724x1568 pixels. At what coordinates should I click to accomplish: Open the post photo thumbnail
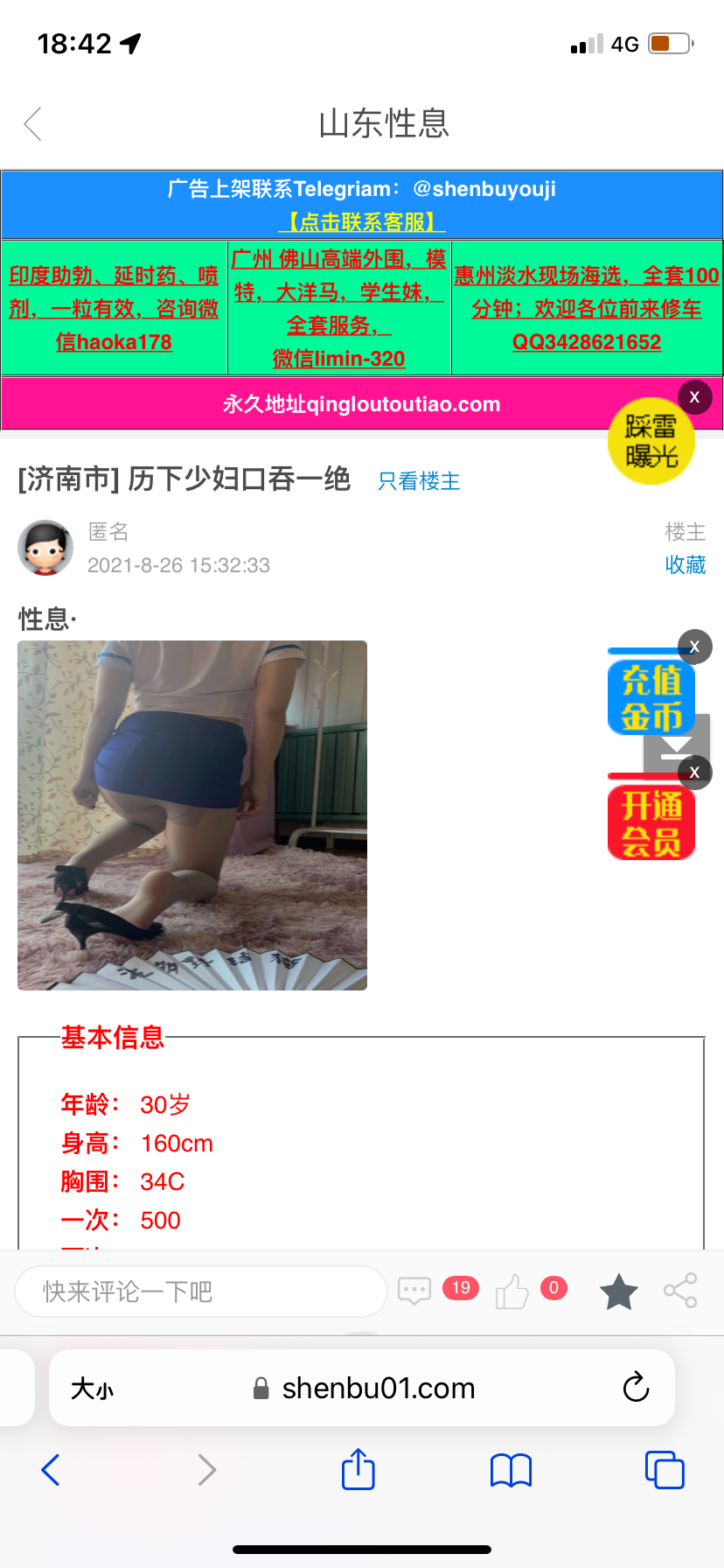click(x=192, y=815)
